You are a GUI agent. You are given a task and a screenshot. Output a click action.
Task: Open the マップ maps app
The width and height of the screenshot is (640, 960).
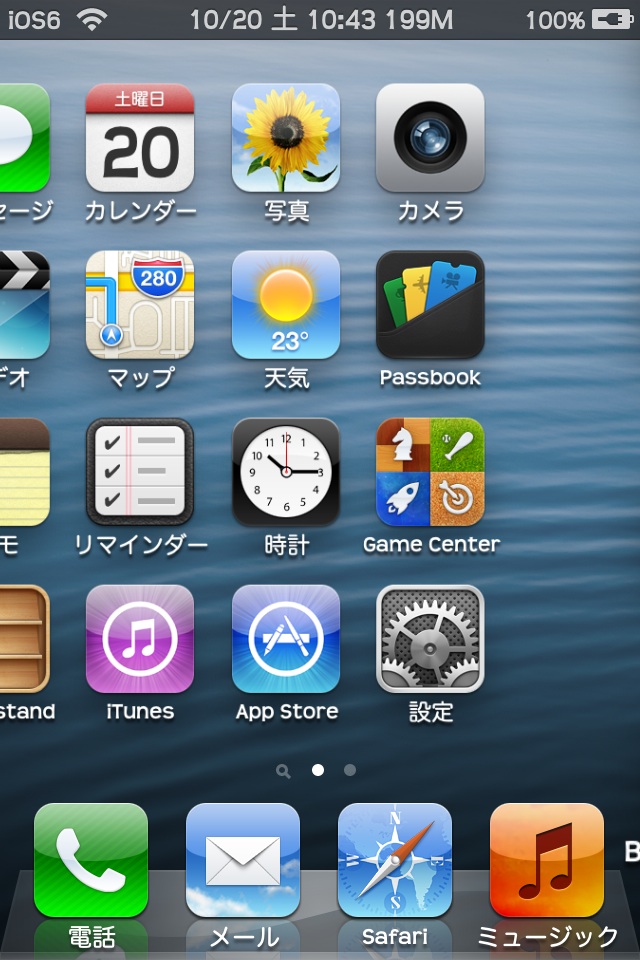(140, 305)
